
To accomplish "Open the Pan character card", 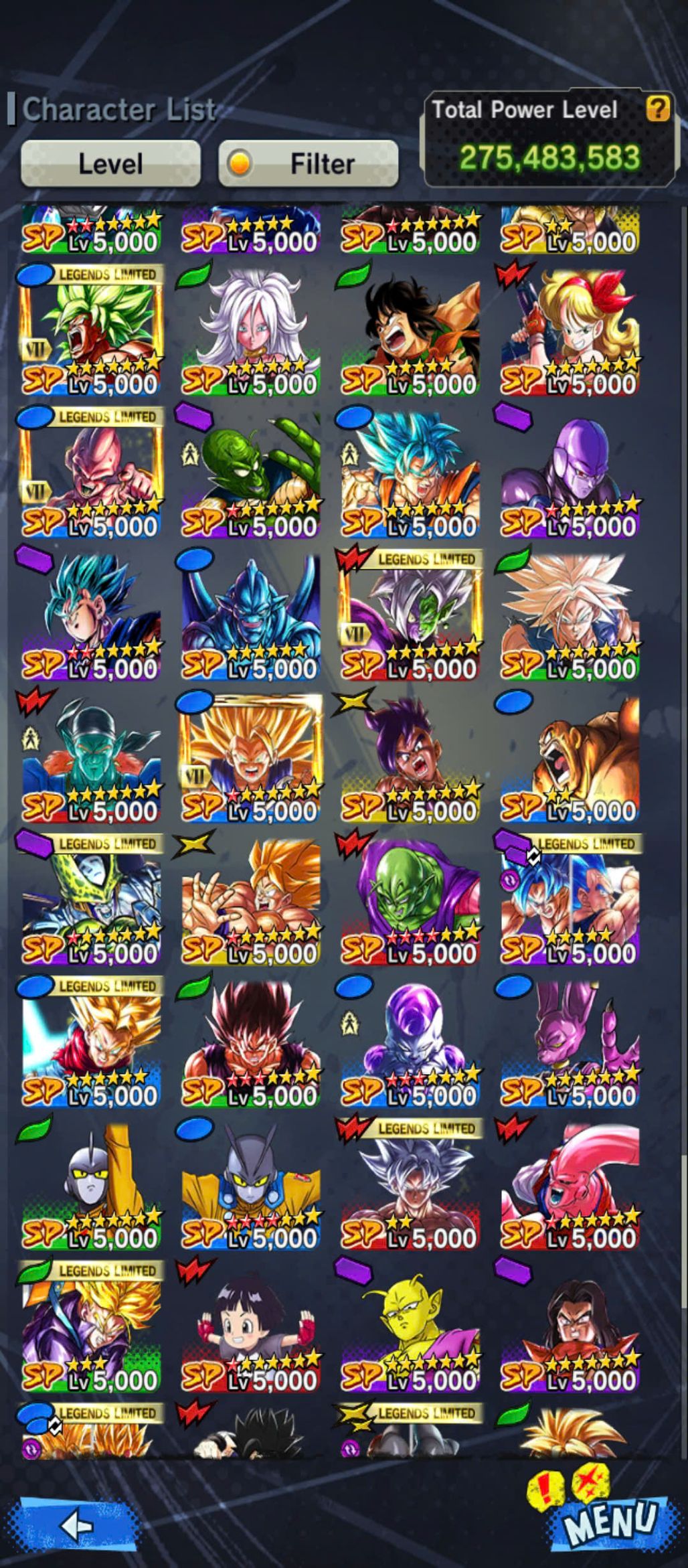I will pos(251,1326).
